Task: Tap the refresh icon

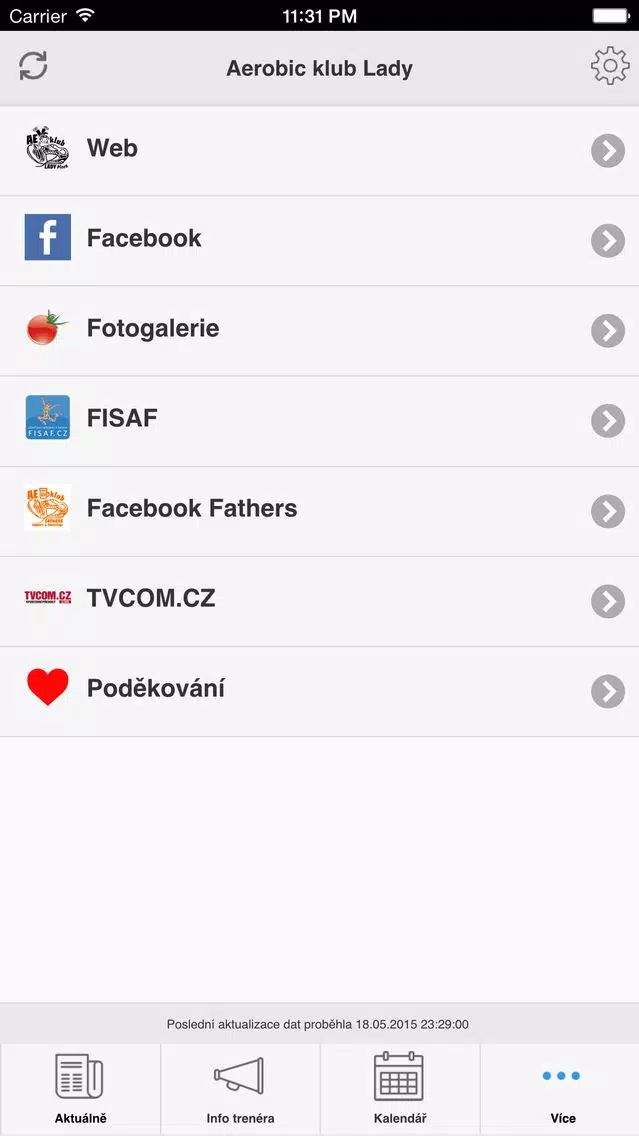Action: tap(33, 66)
